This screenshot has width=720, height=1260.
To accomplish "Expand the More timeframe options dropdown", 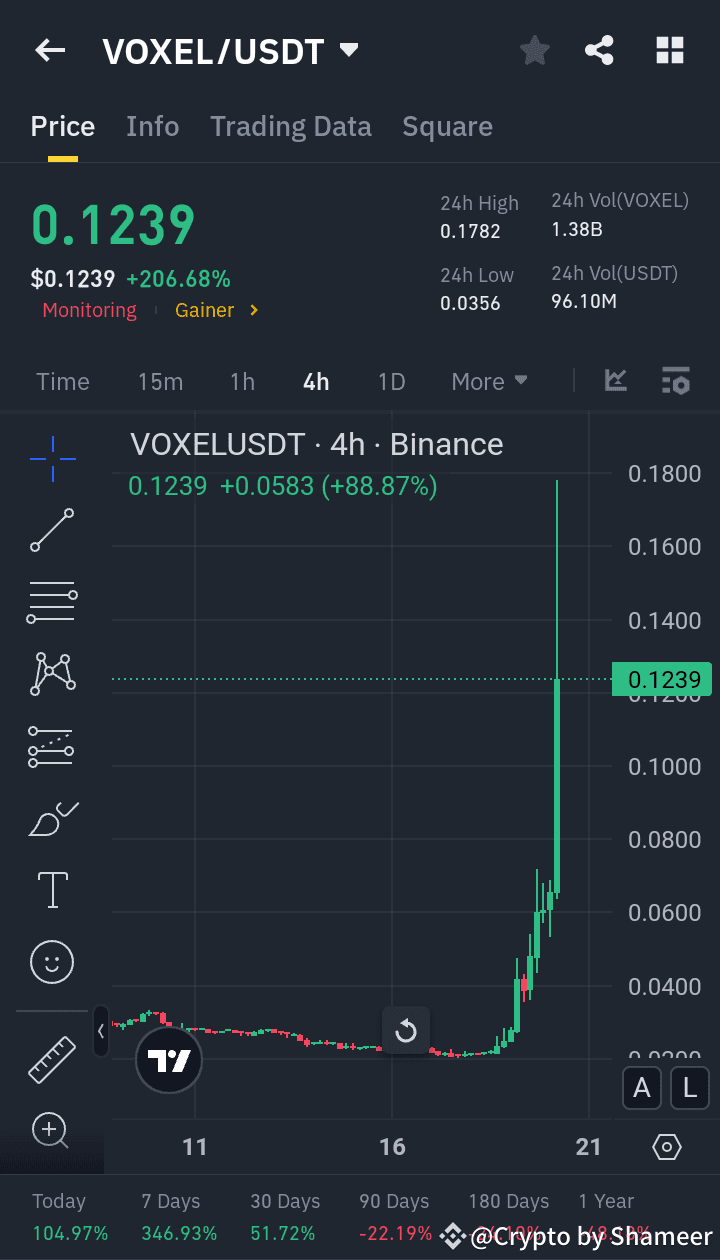I will (x=489, y=381).
